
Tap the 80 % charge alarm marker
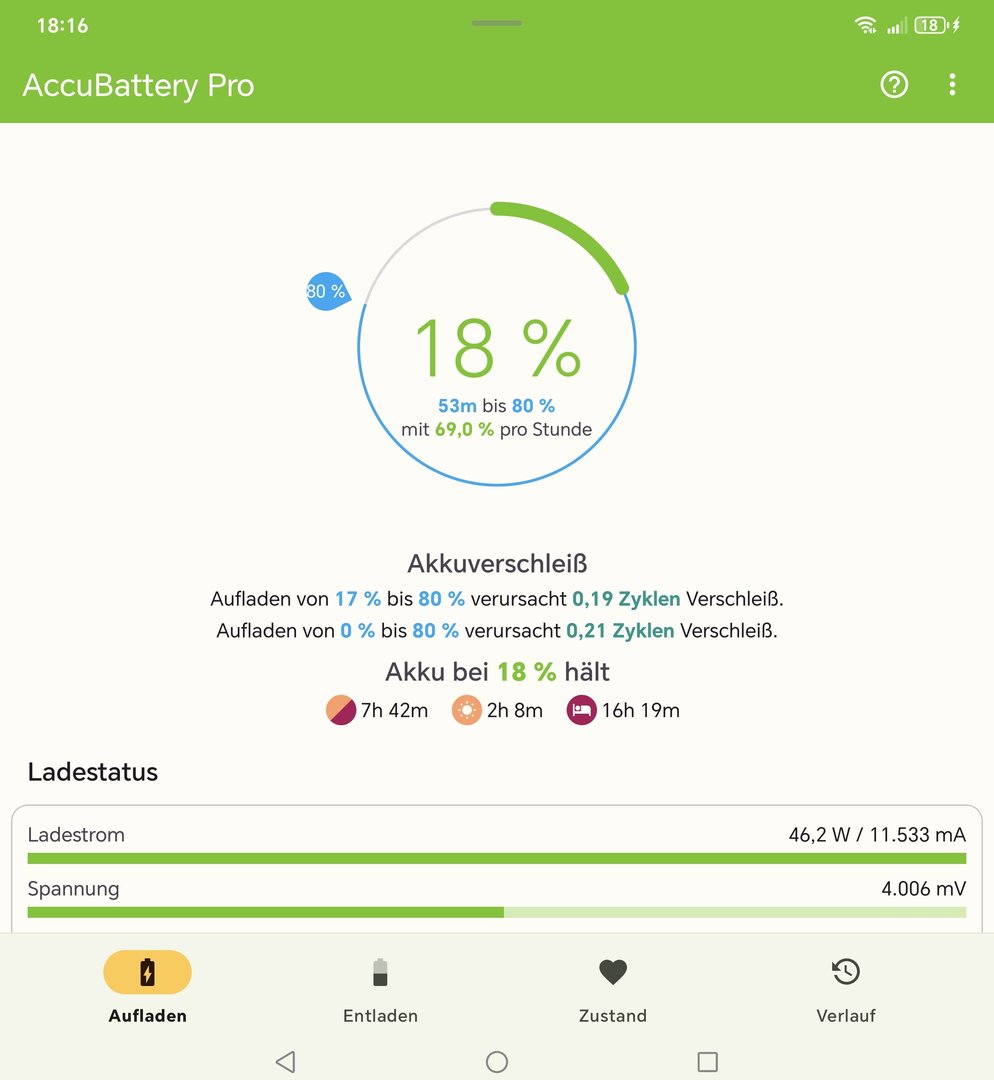[326, 292]
